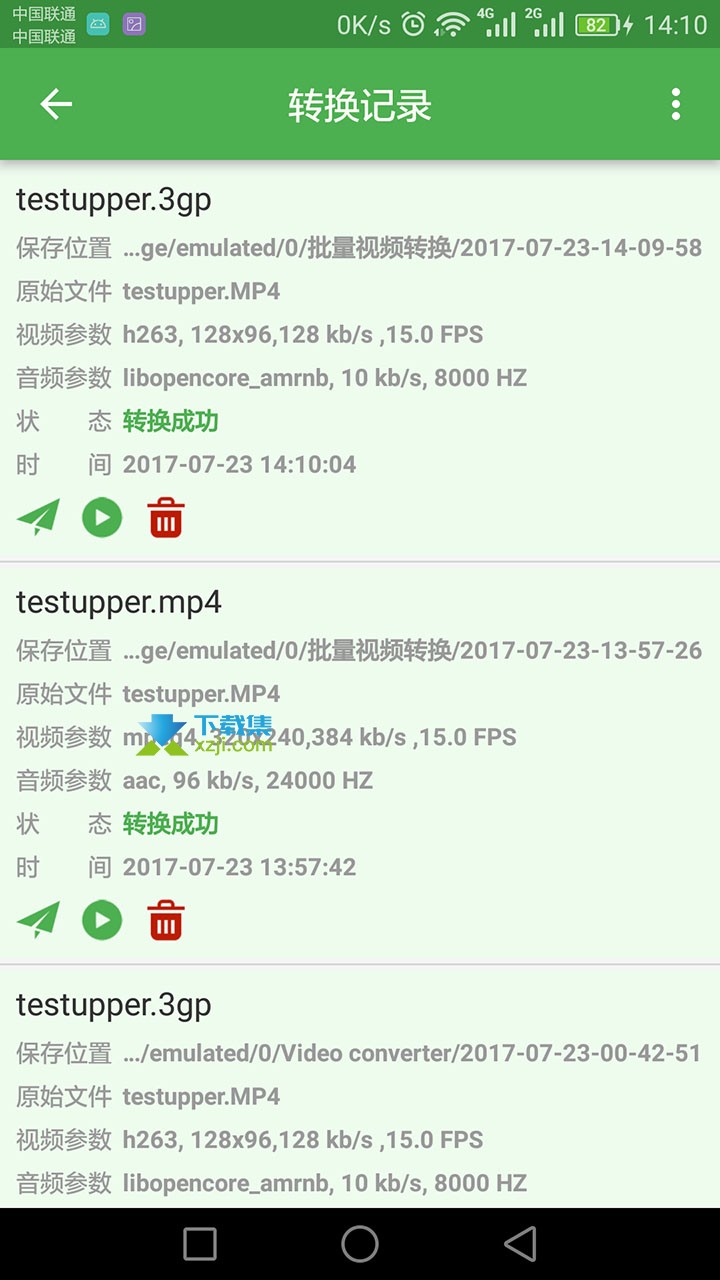
Task: Share the 14:10:04 testupper.3gp record
Action: pos(38,518)
